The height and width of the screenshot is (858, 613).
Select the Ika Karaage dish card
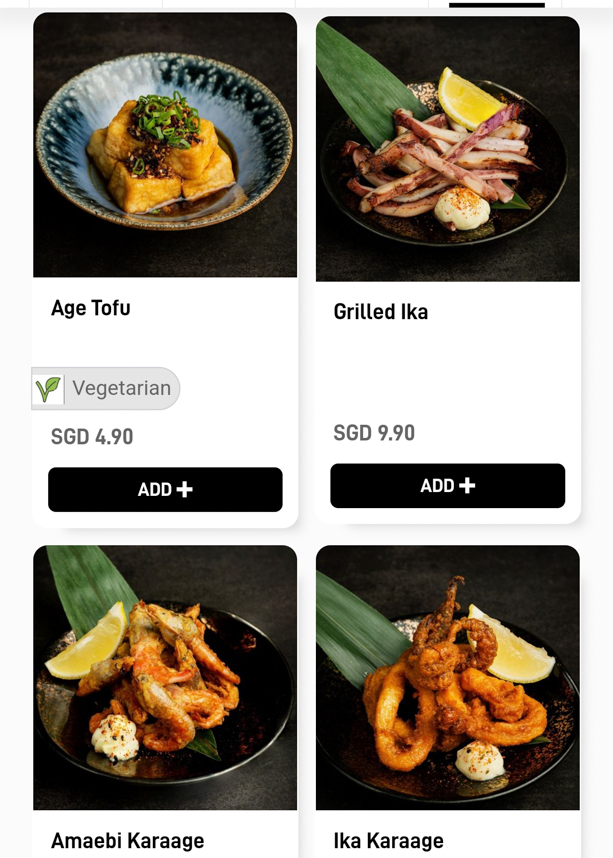(447, 678)
